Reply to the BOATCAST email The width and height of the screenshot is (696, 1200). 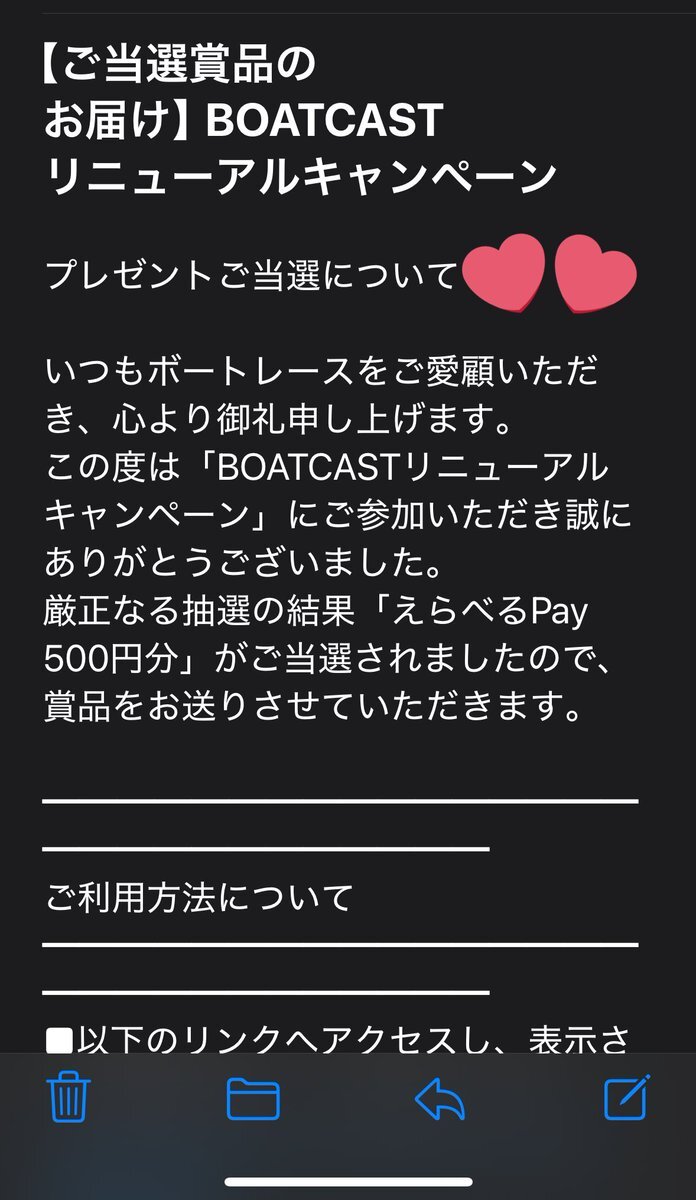[x=440, y=1099]
